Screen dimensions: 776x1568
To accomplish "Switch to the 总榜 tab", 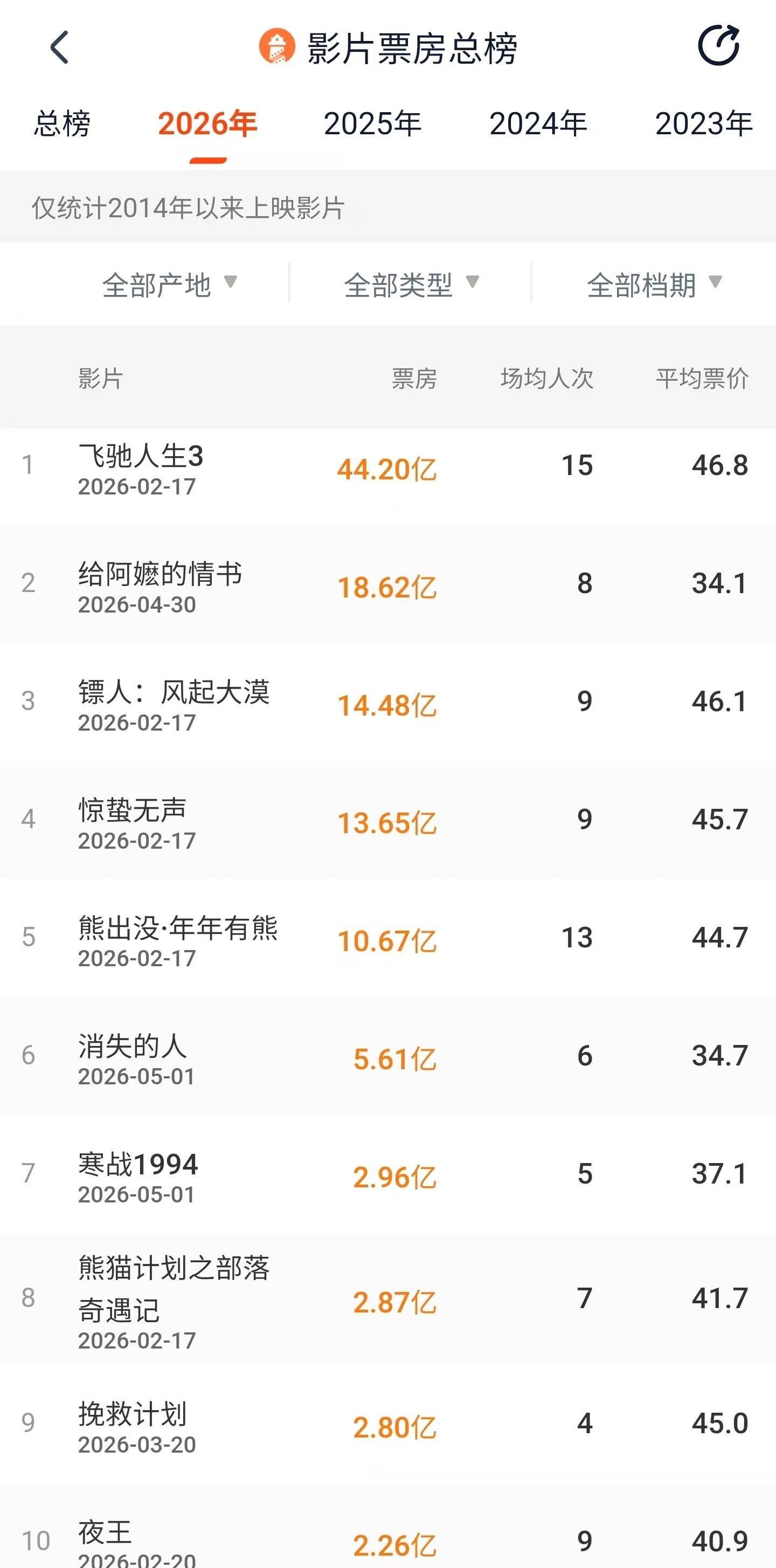I will (62, 123).
